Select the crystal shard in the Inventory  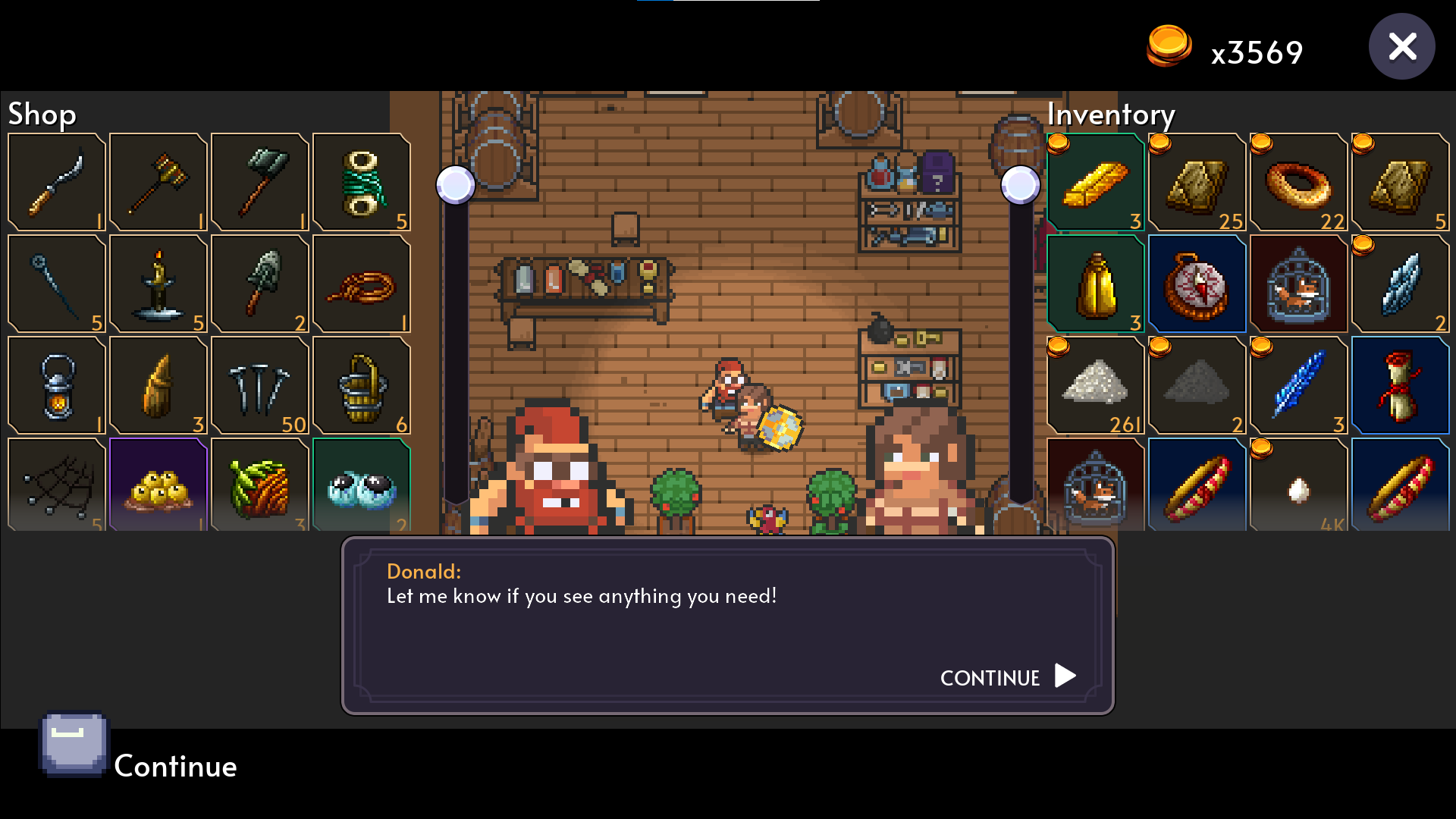[x=1400, y=284]
